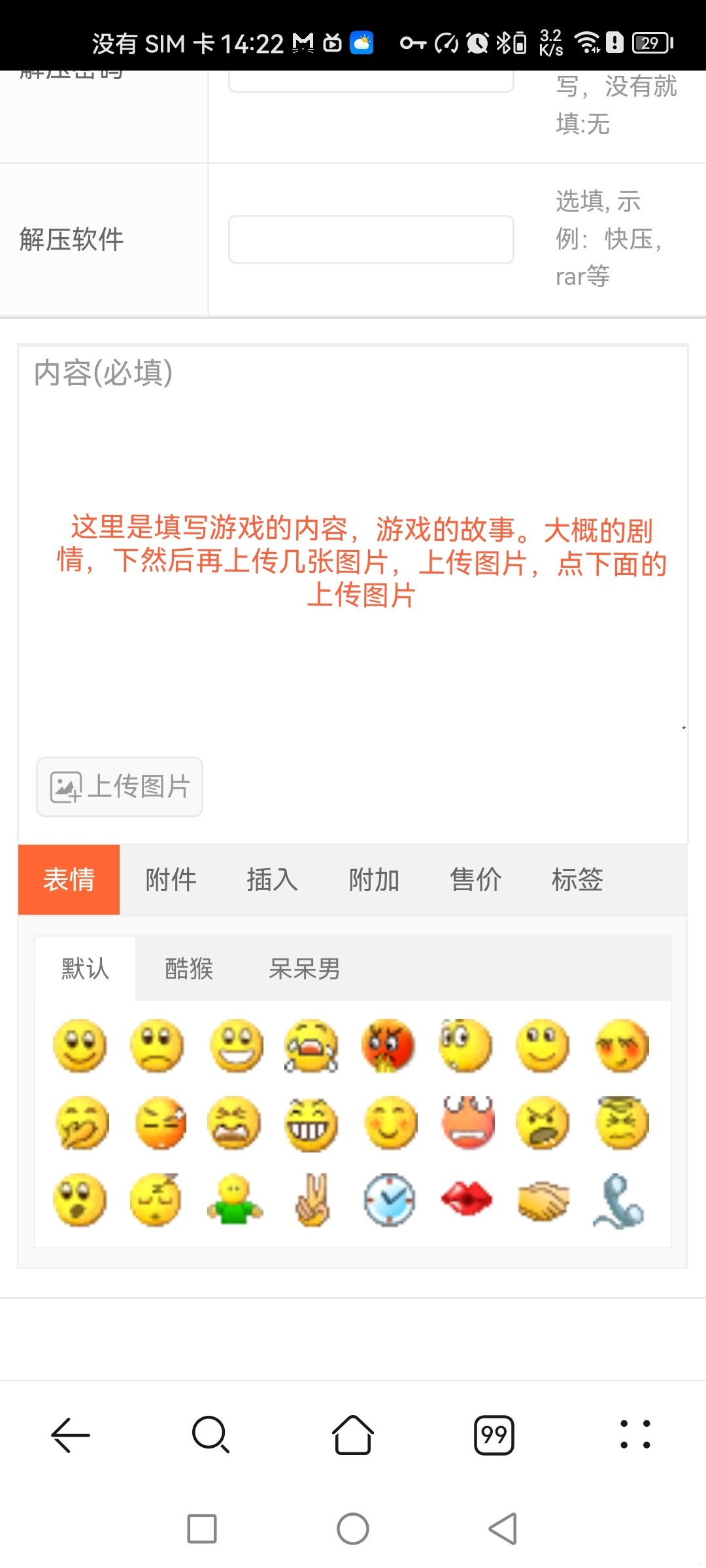Switch to the 插入 tab
The width and height of the screenshot is (706, 1568).
(272, 879)
